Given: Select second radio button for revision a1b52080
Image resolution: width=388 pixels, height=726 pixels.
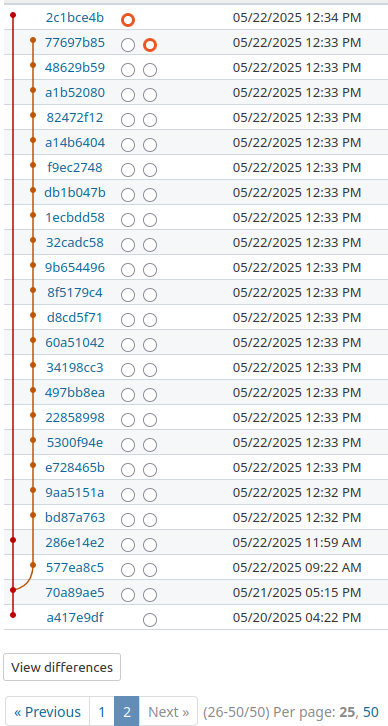Looking at the screenshot, I should [x=150, y=95].
